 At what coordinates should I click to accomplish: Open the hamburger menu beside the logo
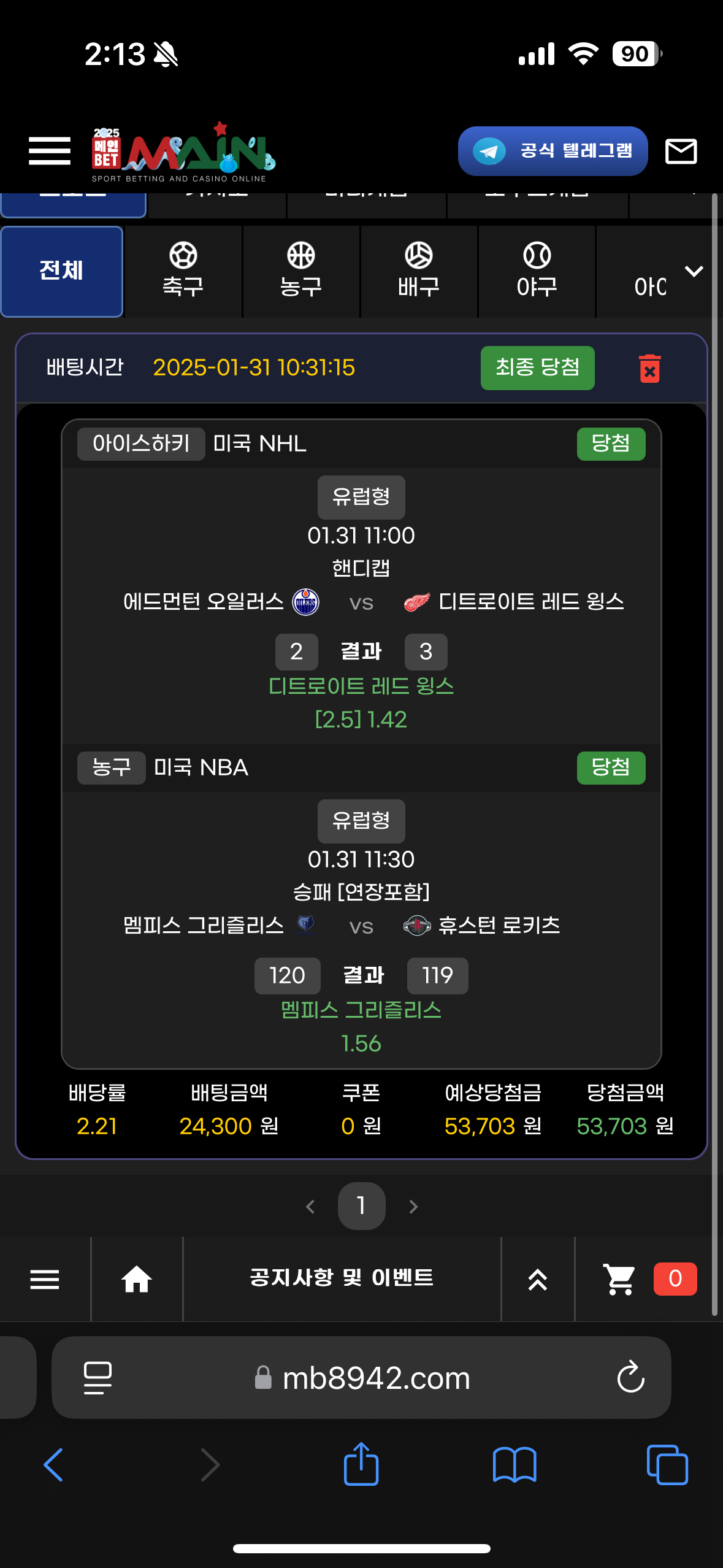49,151
